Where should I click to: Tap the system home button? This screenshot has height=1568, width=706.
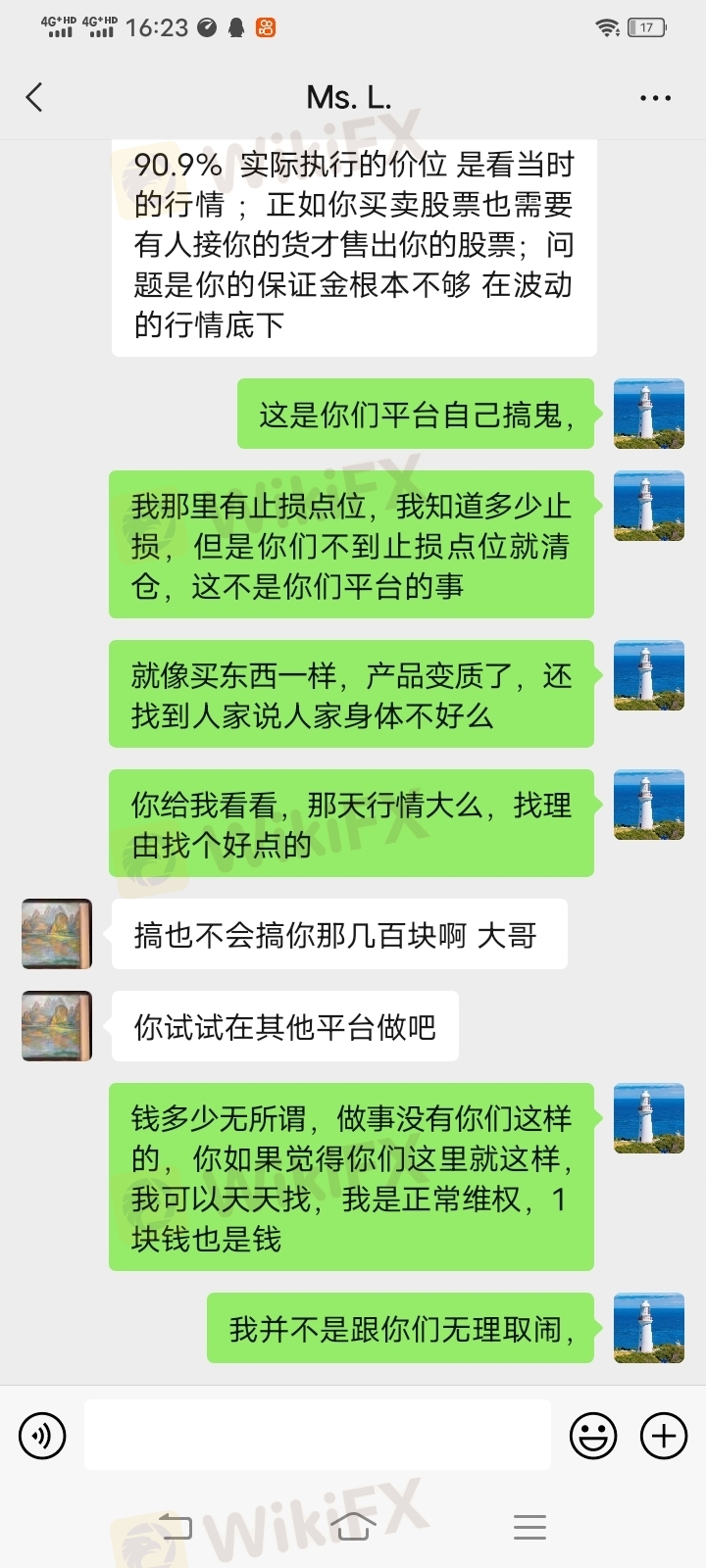point(353,1526)
